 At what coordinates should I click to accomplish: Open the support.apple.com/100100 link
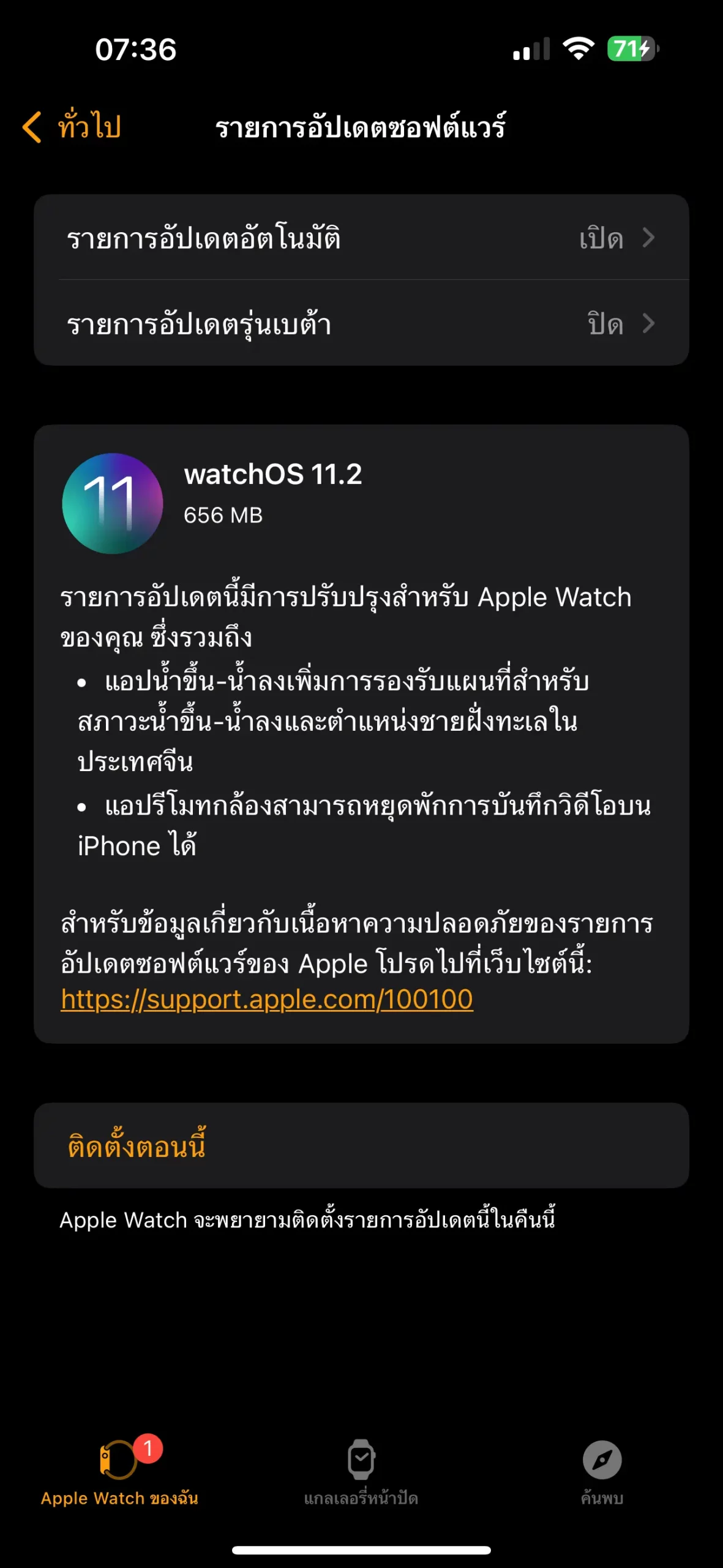[267, 1000]
